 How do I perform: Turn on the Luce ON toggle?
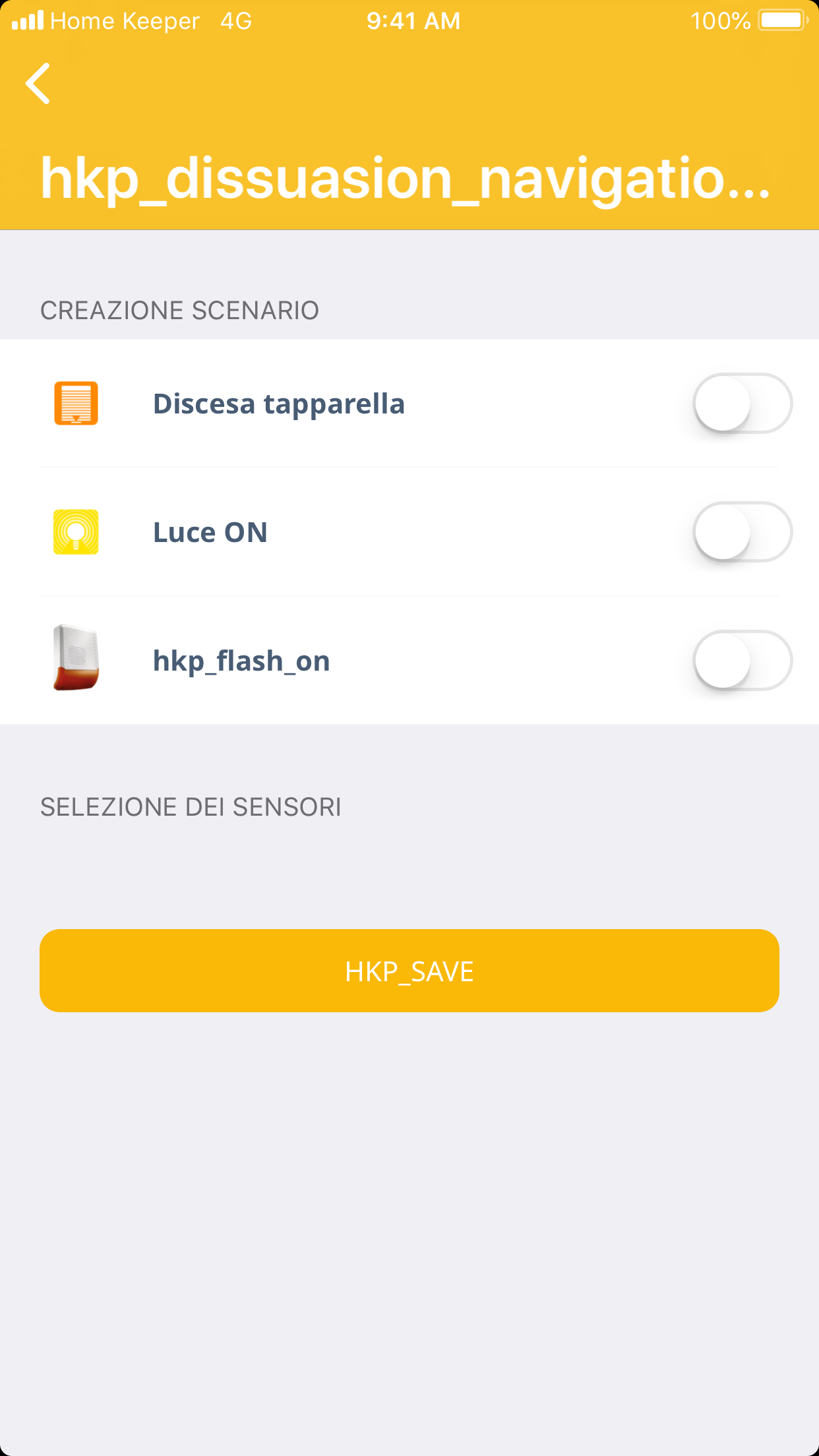click(x=742, y=532)
